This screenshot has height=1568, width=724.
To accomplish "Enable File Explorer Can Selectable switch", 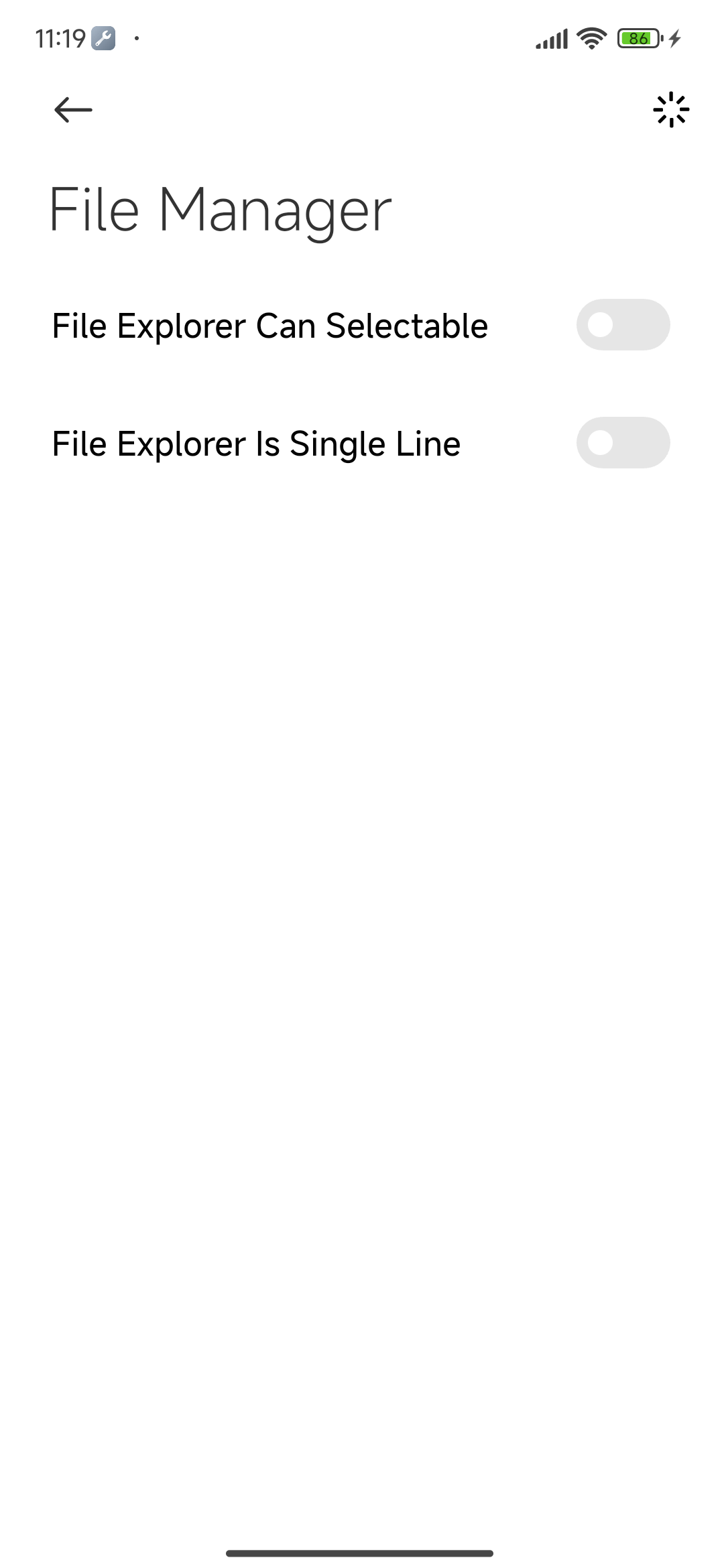I will tap(623, 325).
